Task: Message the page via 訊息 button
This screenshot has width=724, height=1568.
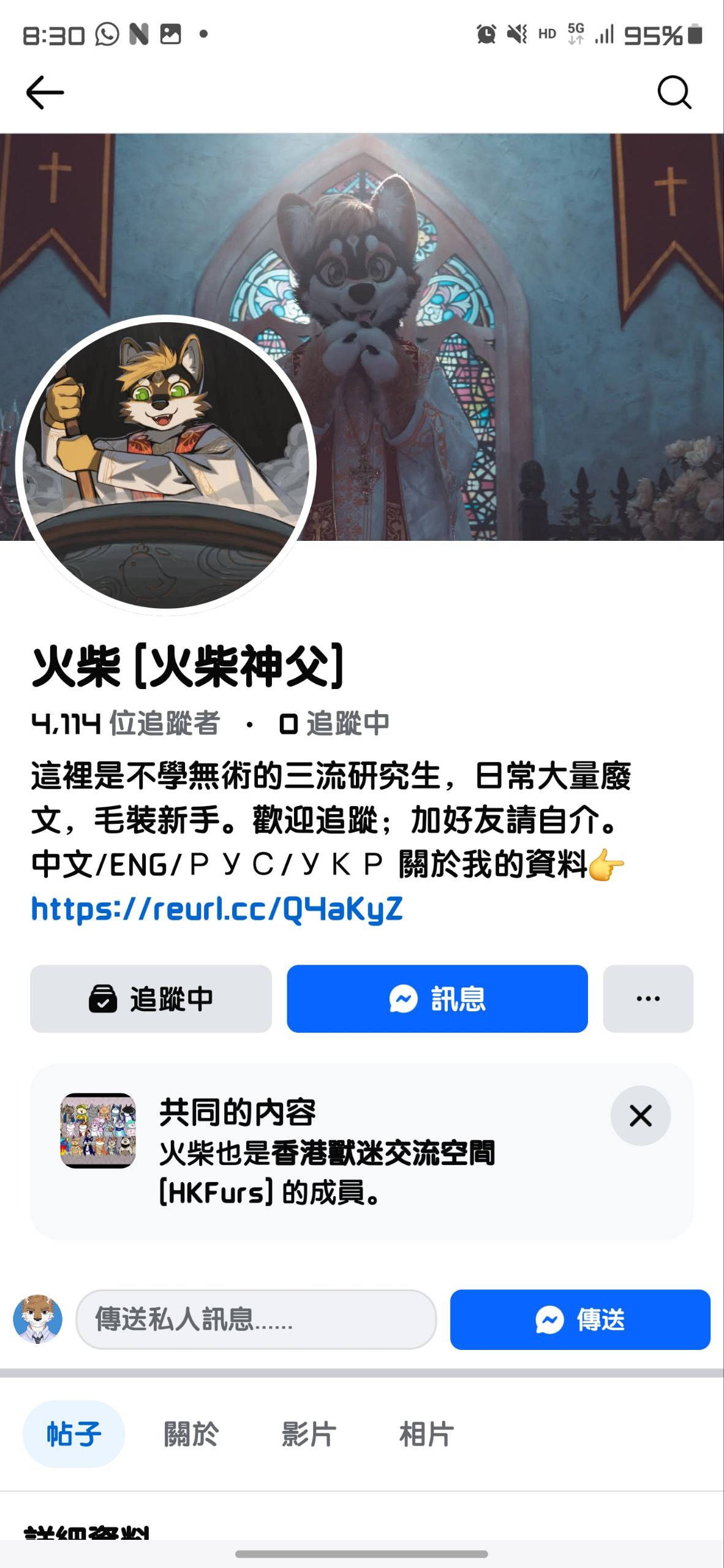Action: pos(437,999)
